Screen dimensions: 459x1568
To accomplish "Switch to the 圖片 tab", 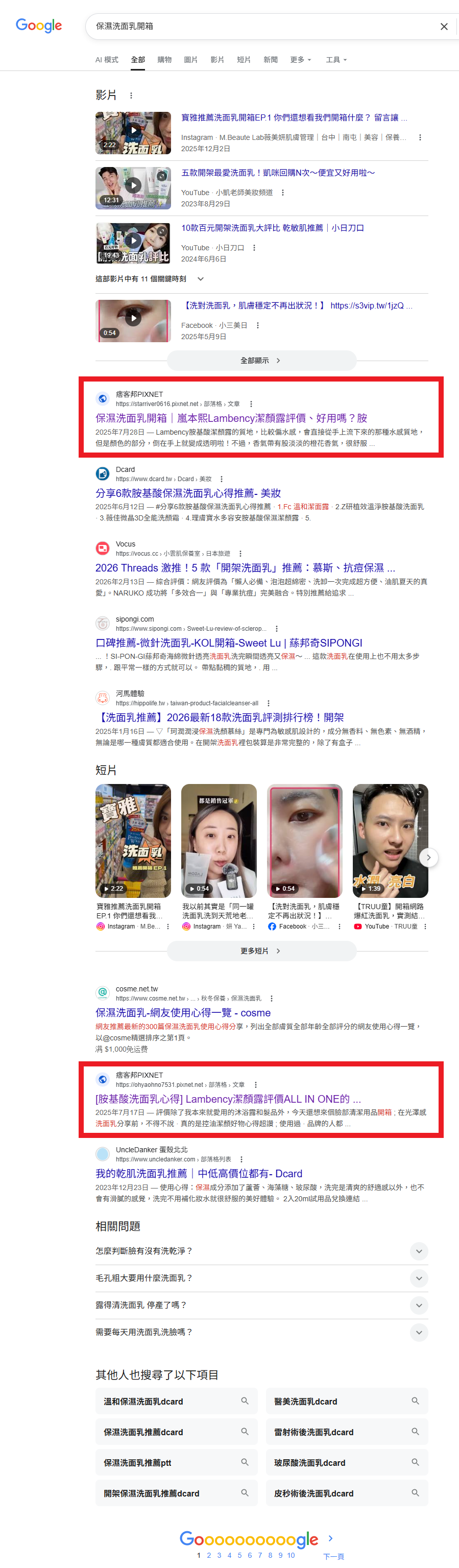I will pos(190,60).
